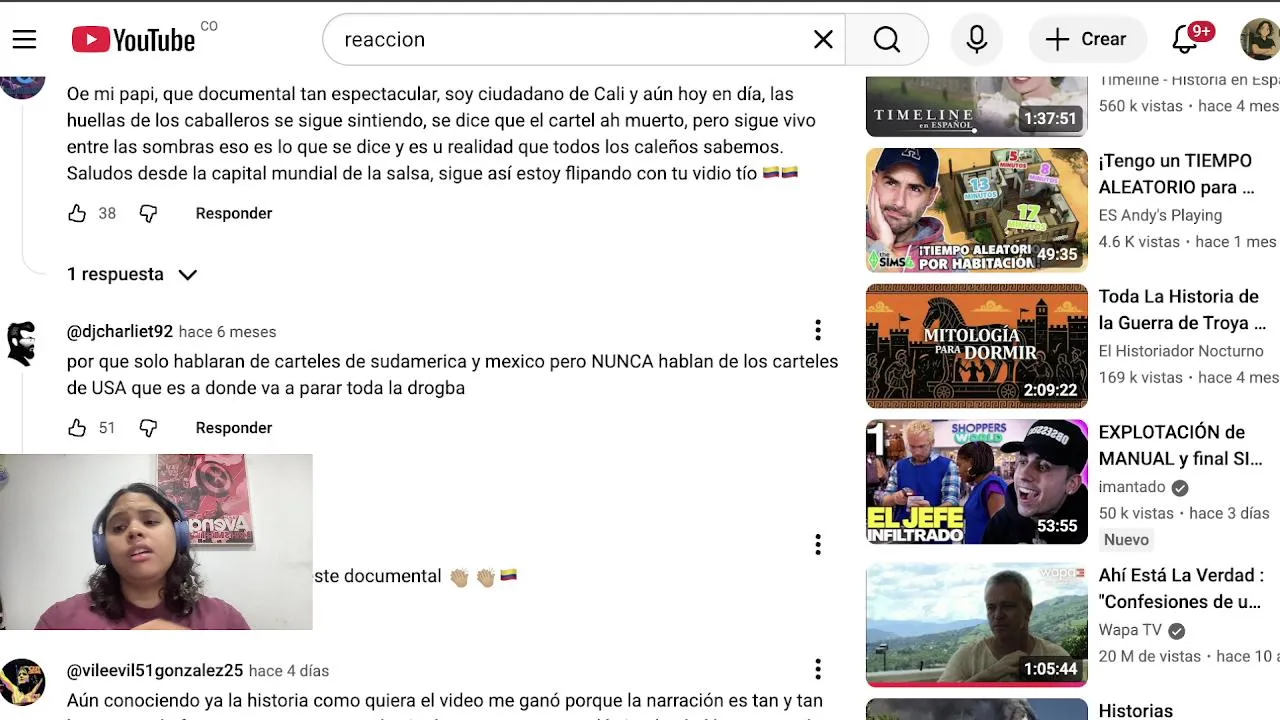Open options on @vileevil51gonzalez25's comment

pyautogui.click(x=818, y=669)
